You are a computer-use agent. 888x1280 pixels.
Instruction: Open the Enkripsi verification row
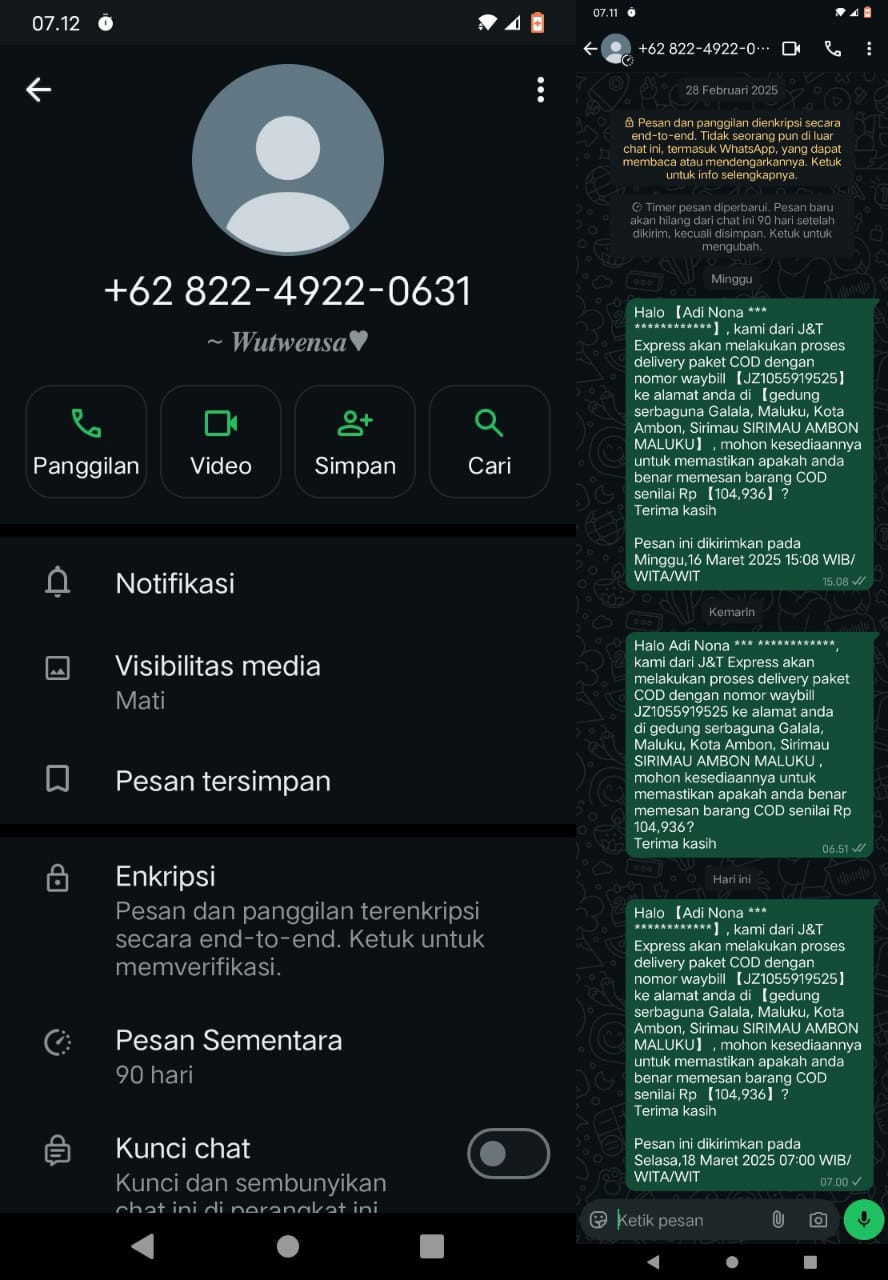pos(288,920)
